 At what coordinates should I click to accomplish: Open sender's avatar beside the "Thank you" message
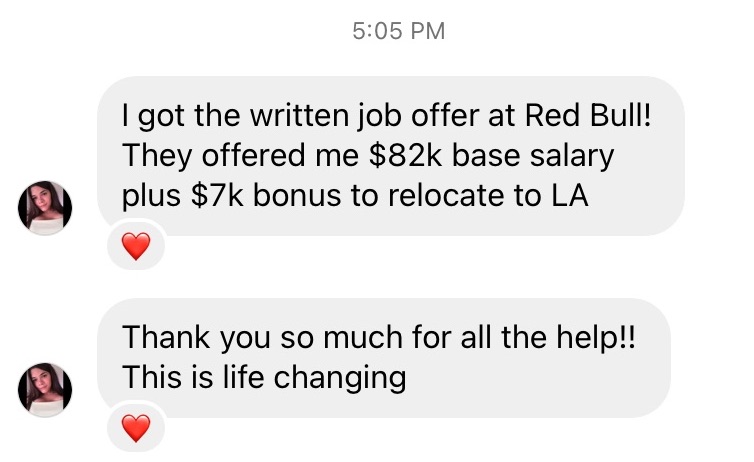pyautogui.click(x=46, y=389)
